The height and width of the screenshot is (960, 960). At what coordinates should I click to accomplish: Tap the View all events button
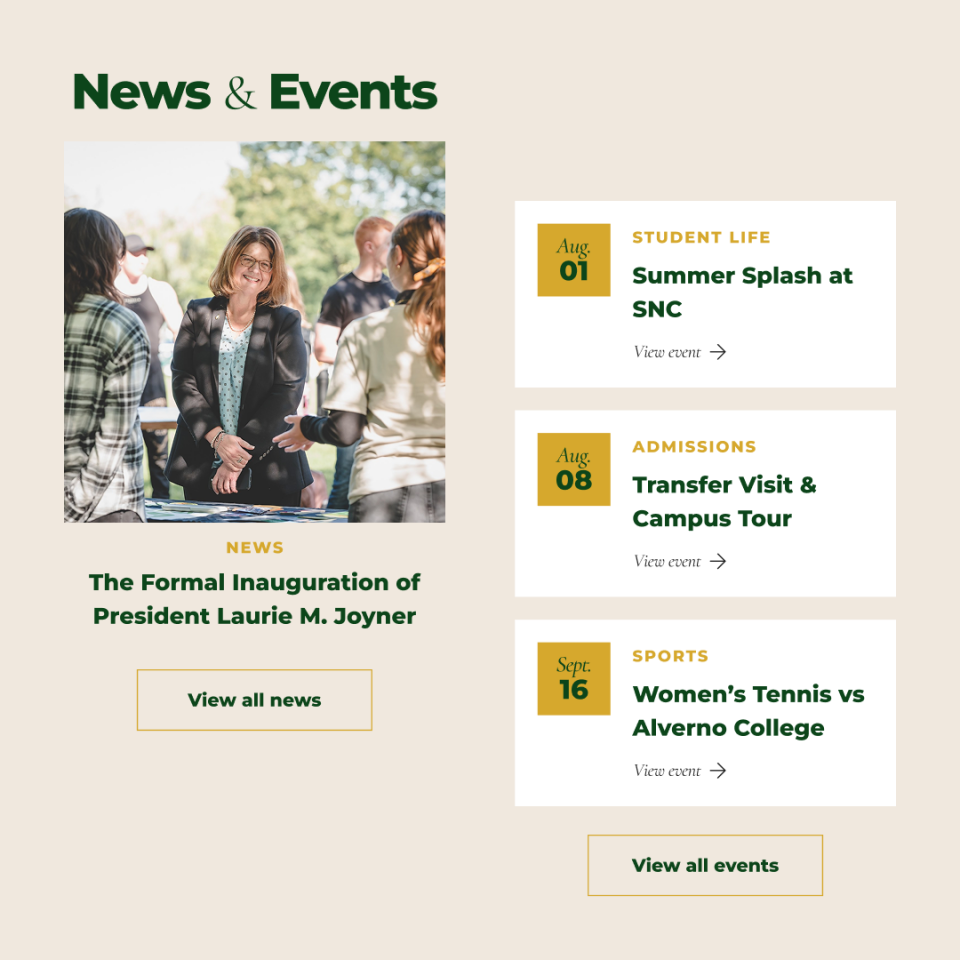tap(705, 865)
